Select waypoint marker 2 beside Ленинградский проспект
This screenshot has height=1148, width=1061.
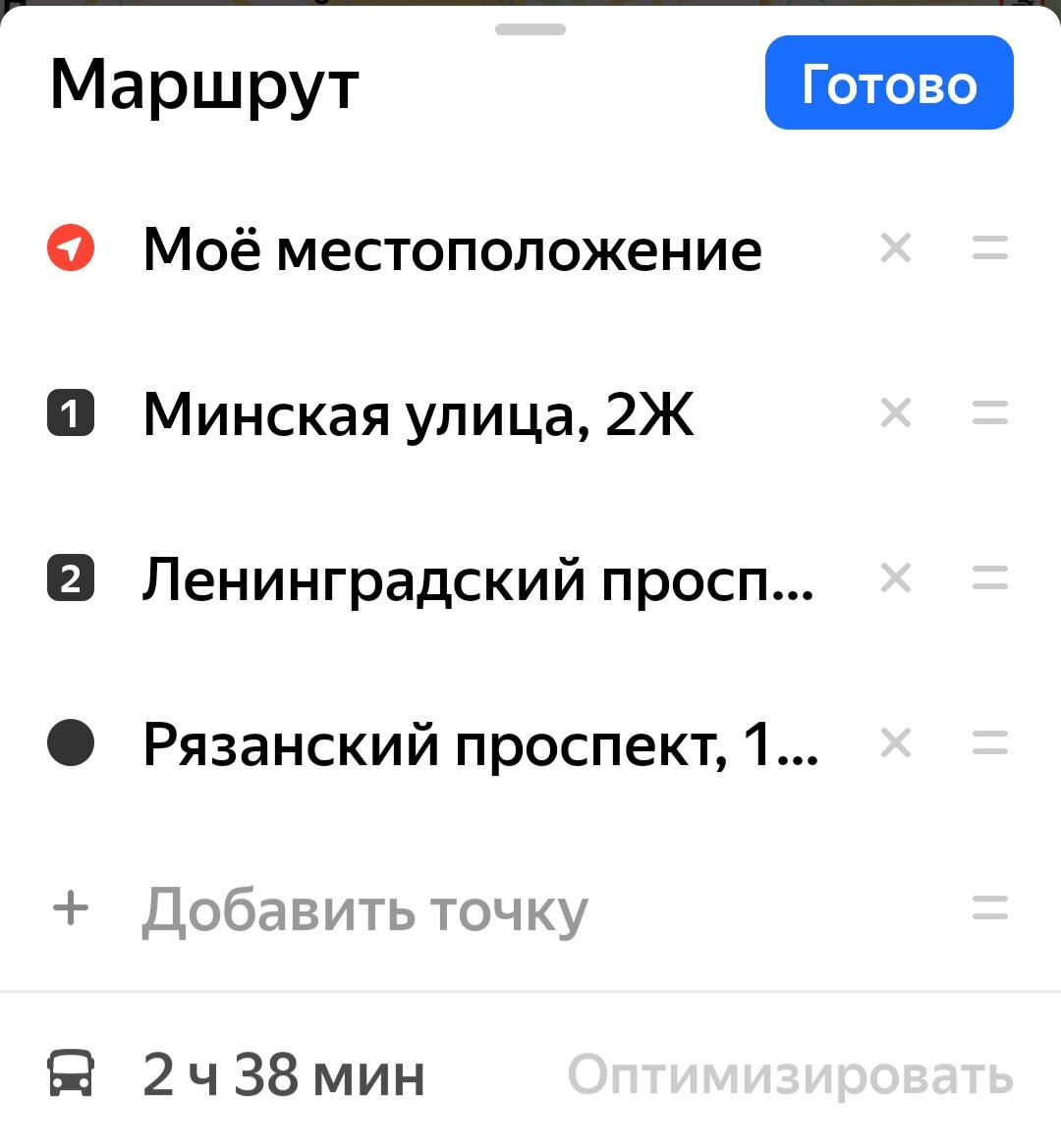click(x=70, y=579)
